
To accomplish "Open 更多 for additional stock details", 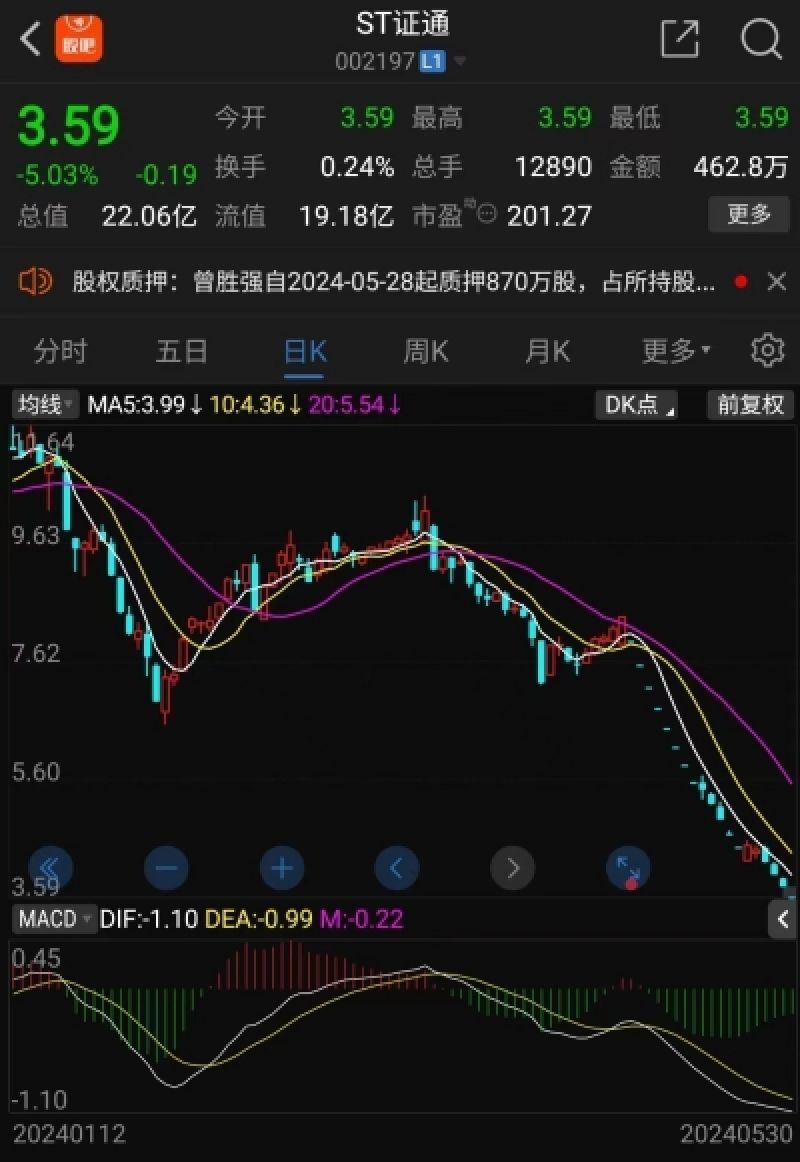I will pos(748,215).
